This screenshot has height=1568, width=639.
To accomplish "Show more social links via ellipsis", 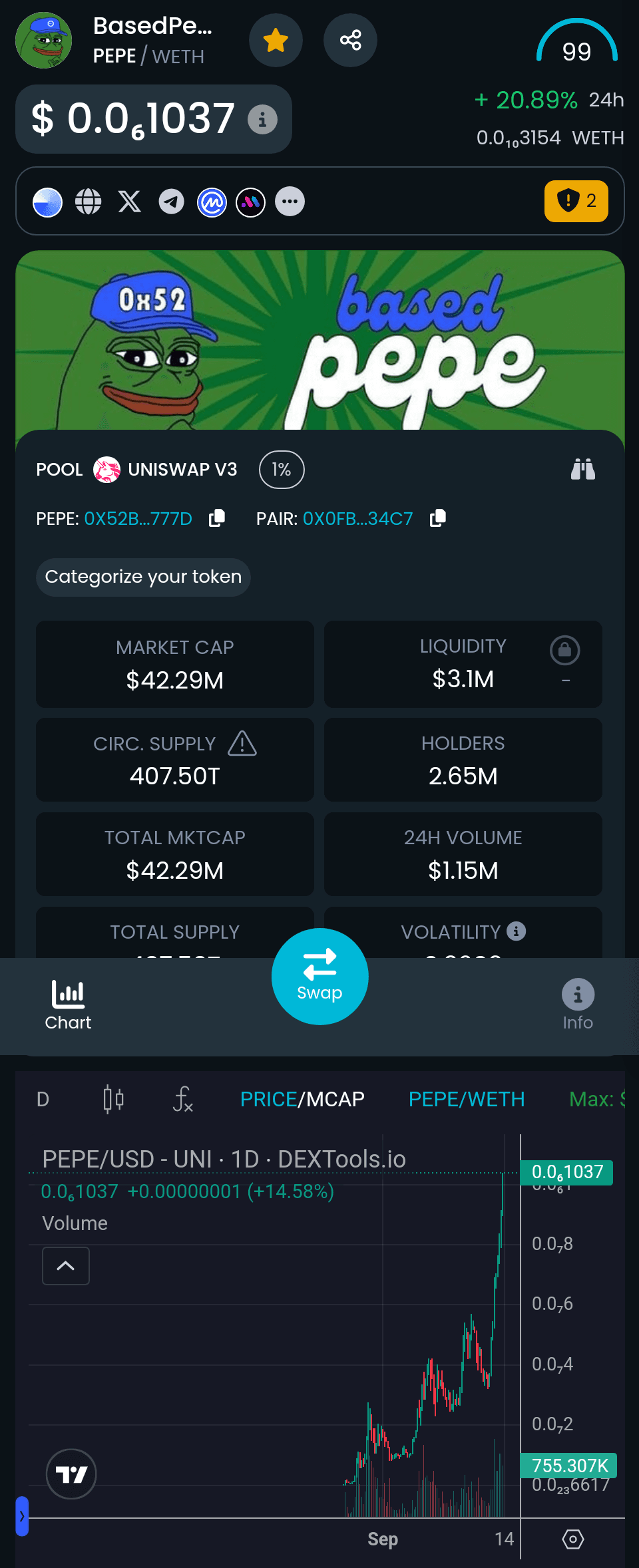I will click(x=290, y=202).
